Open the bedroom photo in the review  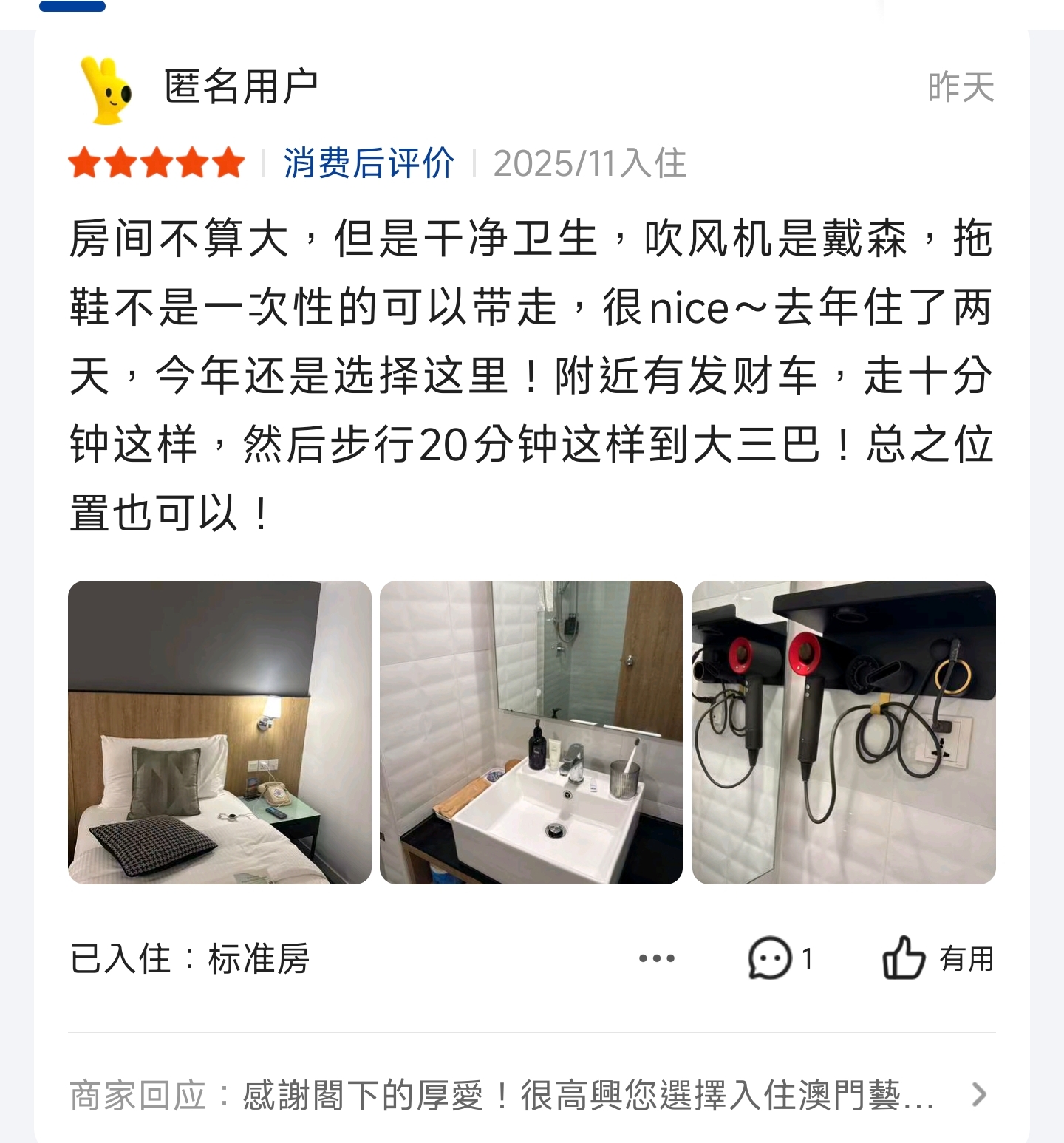tap(219, 732)
